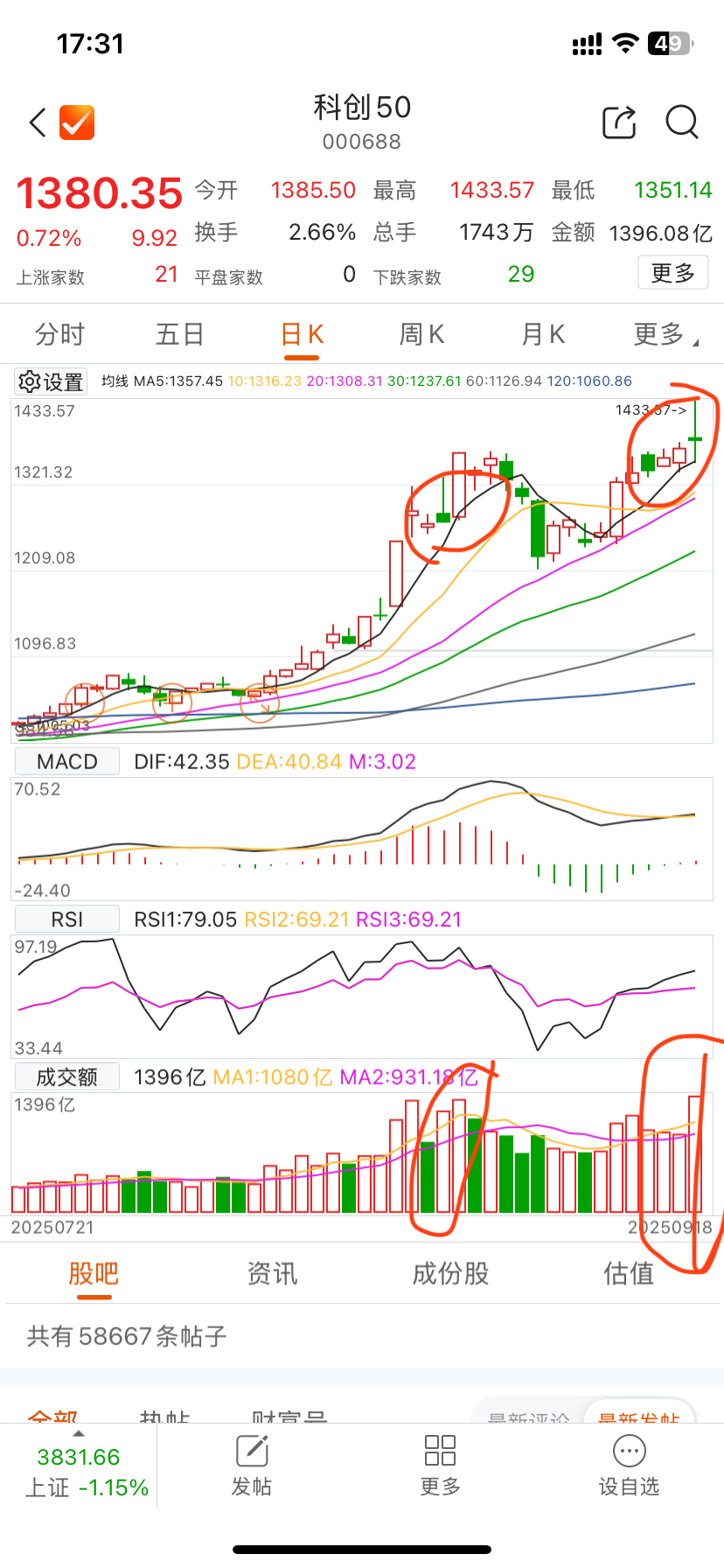Switch to the 月K chart tab
The height and width of the screenshot is (1568, 724).
tap(543, 334)
